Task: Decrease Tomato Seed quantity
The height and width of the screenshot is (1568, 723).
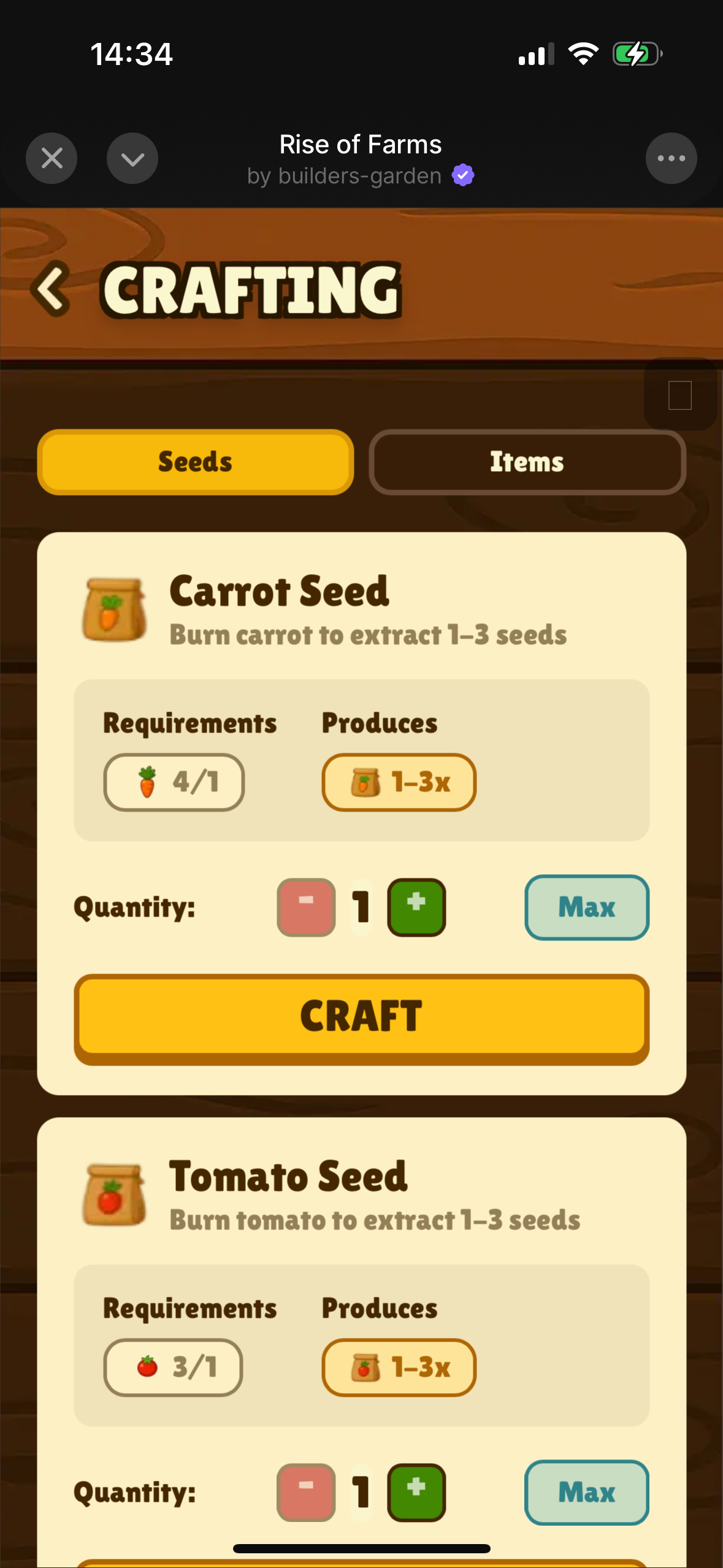Action: pos(306,1493)
